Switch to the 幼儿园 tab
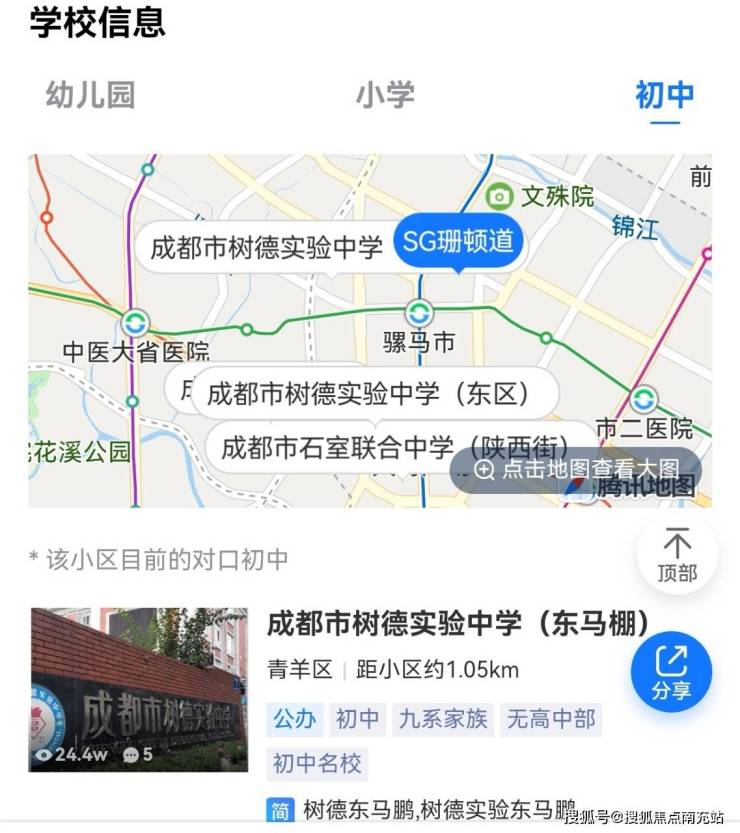 click(90, 95)
